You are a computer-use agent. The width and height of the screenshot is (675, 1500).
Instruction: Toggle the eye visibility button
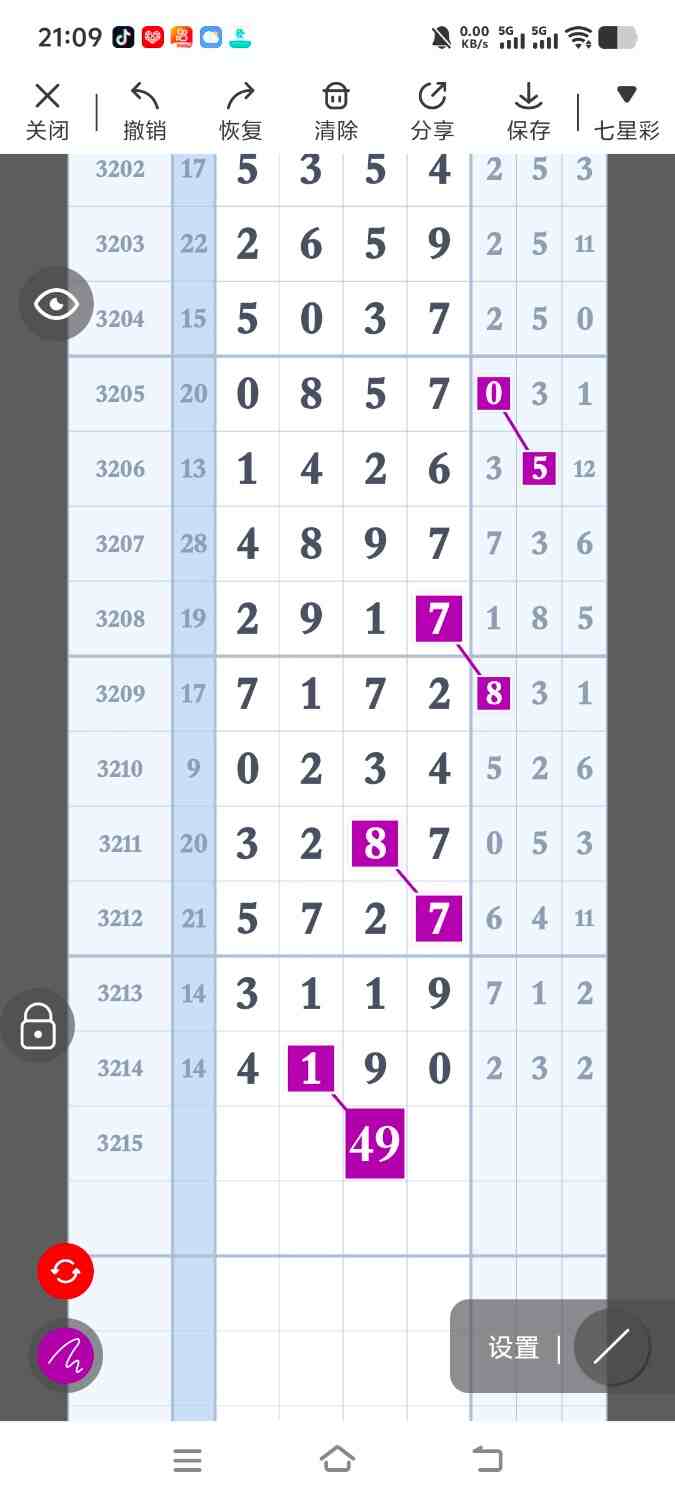point(57,304)
